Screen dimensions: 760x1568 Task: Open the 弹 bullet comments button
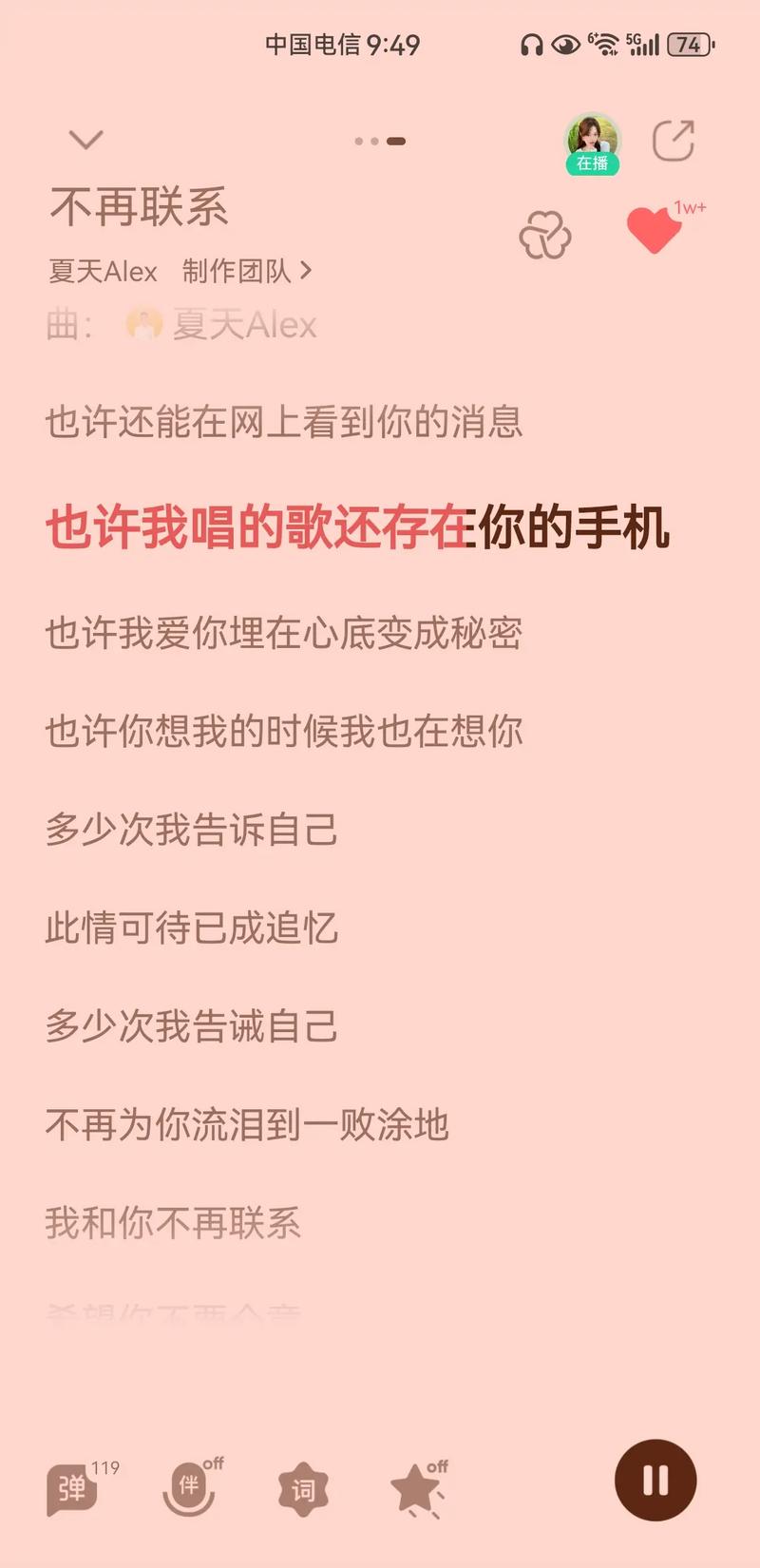click(72, 1488)
